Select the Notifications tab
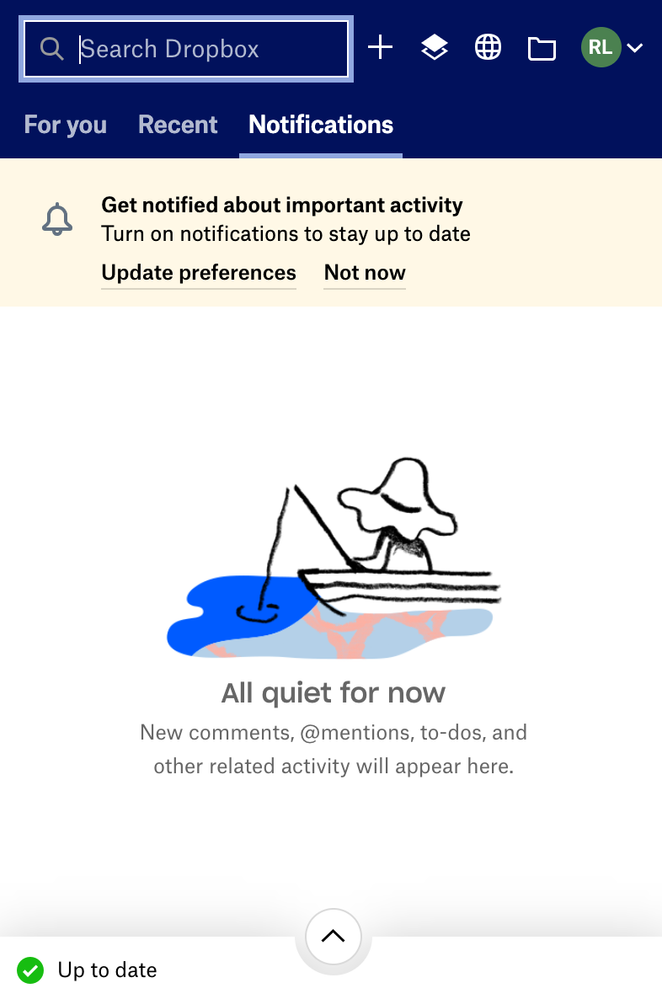Screen dimensions: 662x999 click(321, 125)
